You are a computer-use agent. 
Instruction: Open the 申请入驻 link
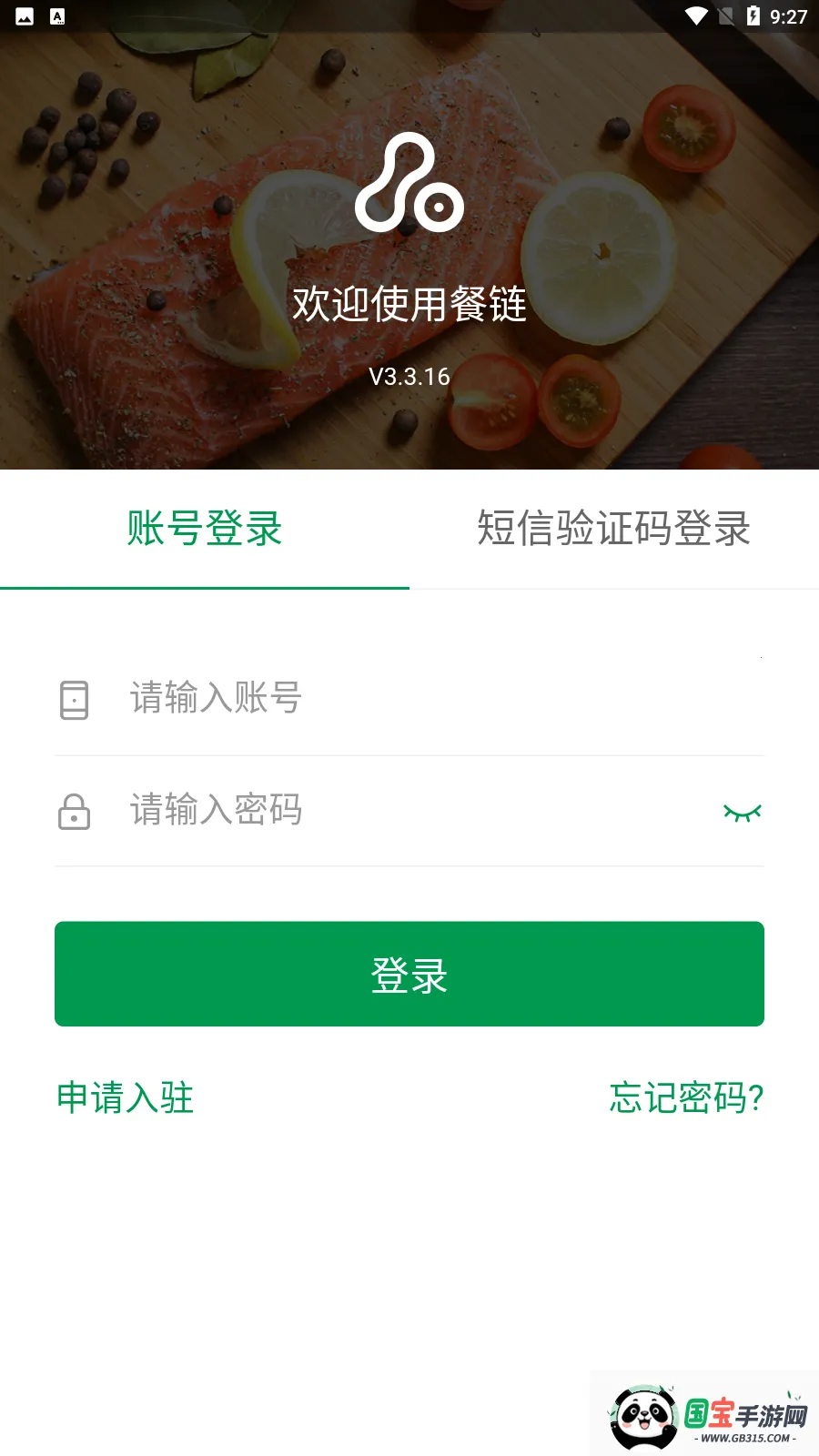point(126,1097)
